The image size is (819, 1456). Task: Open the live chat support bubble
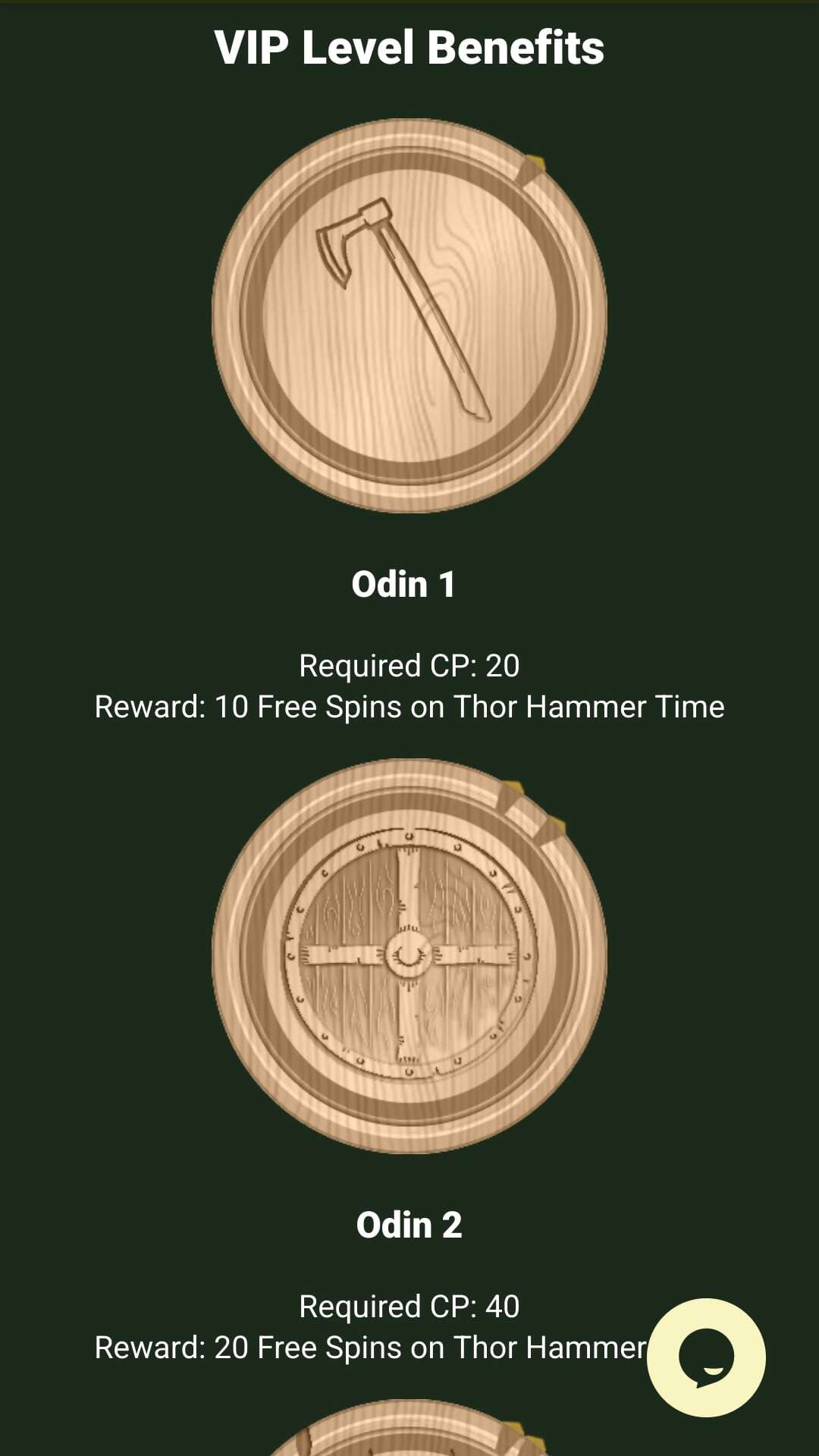706,1357
